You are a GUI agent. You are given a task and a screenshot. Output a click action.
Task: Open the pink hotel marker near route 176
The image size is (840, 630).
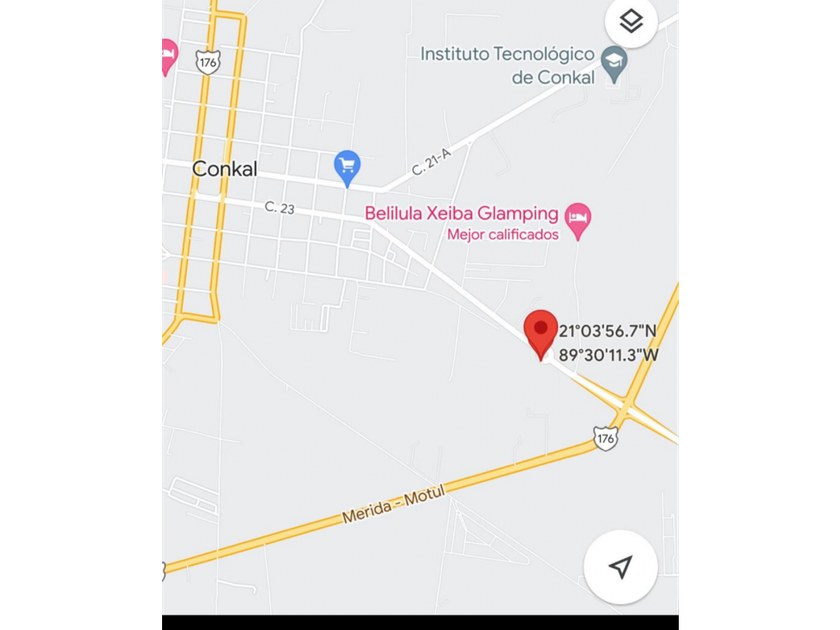[169, 57]
